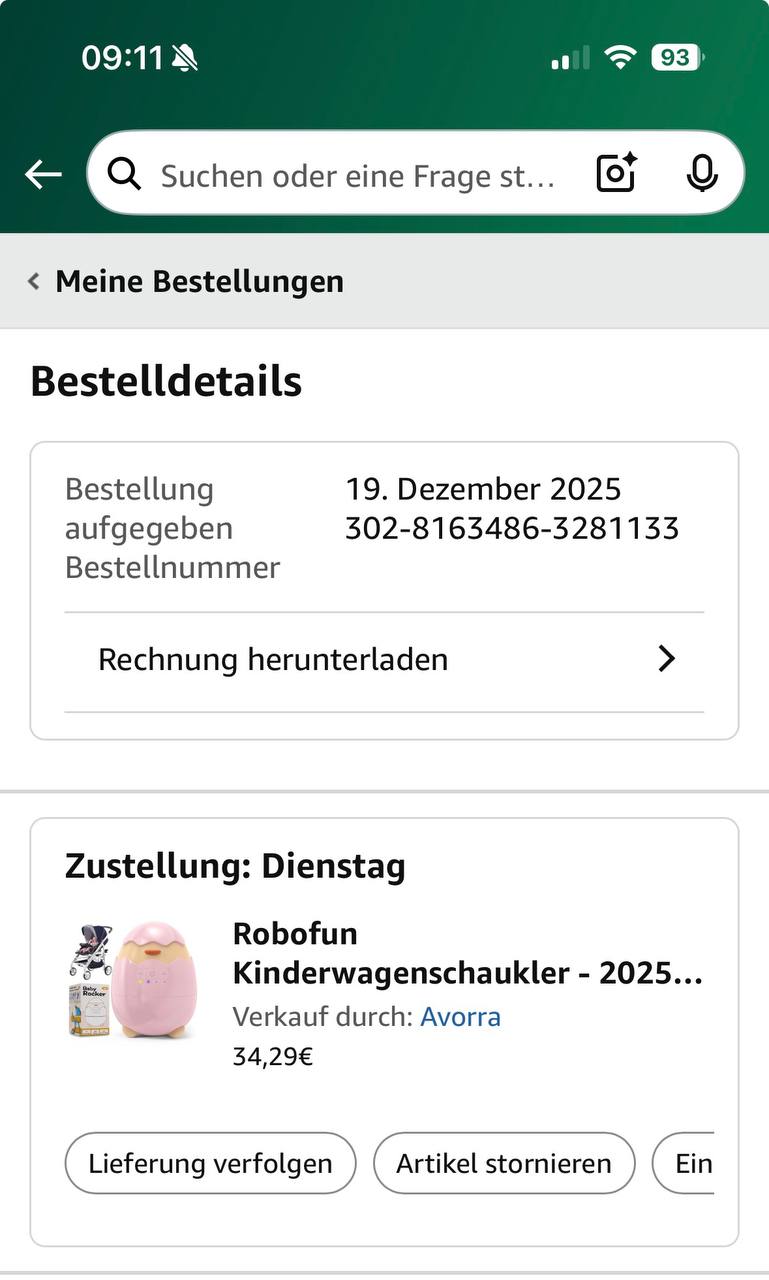Select Lieferung verfolgen

210,1163
